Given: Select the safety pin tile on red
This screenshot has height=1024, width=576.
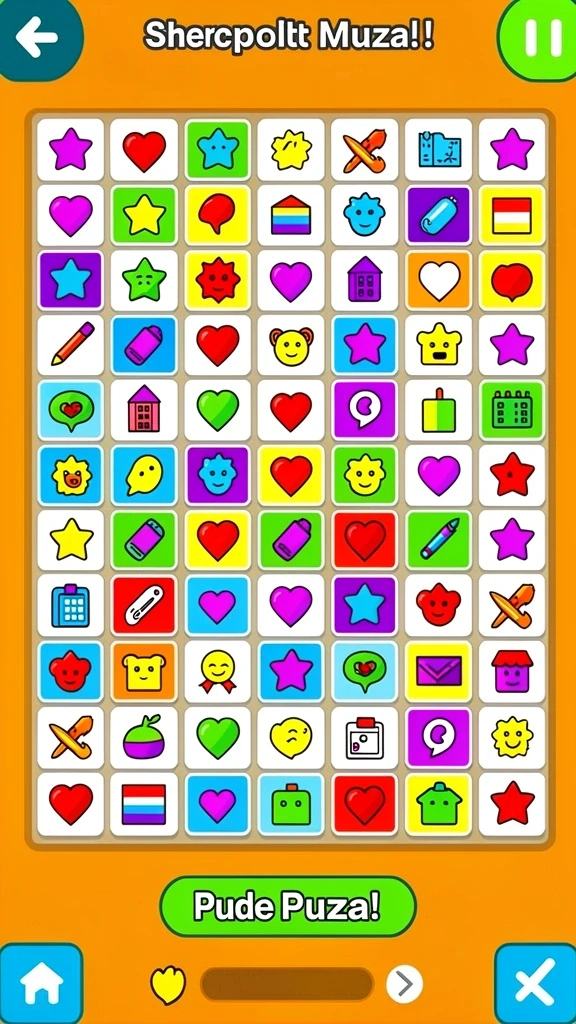Looking at the screenshot, I should pyautogui.click(x=144, y=607).
